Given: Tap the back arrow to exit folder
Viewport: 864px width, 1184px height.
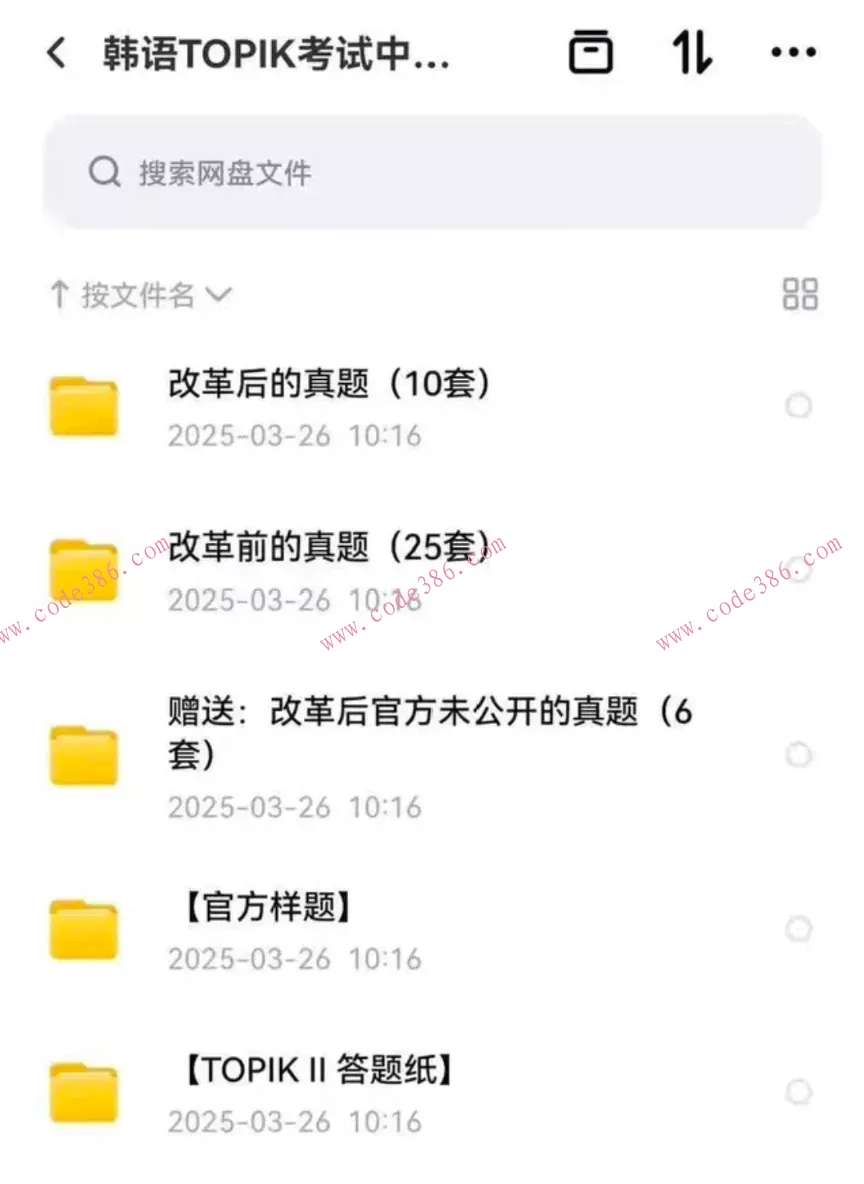Looking at the screenshot, I should 57,52.
